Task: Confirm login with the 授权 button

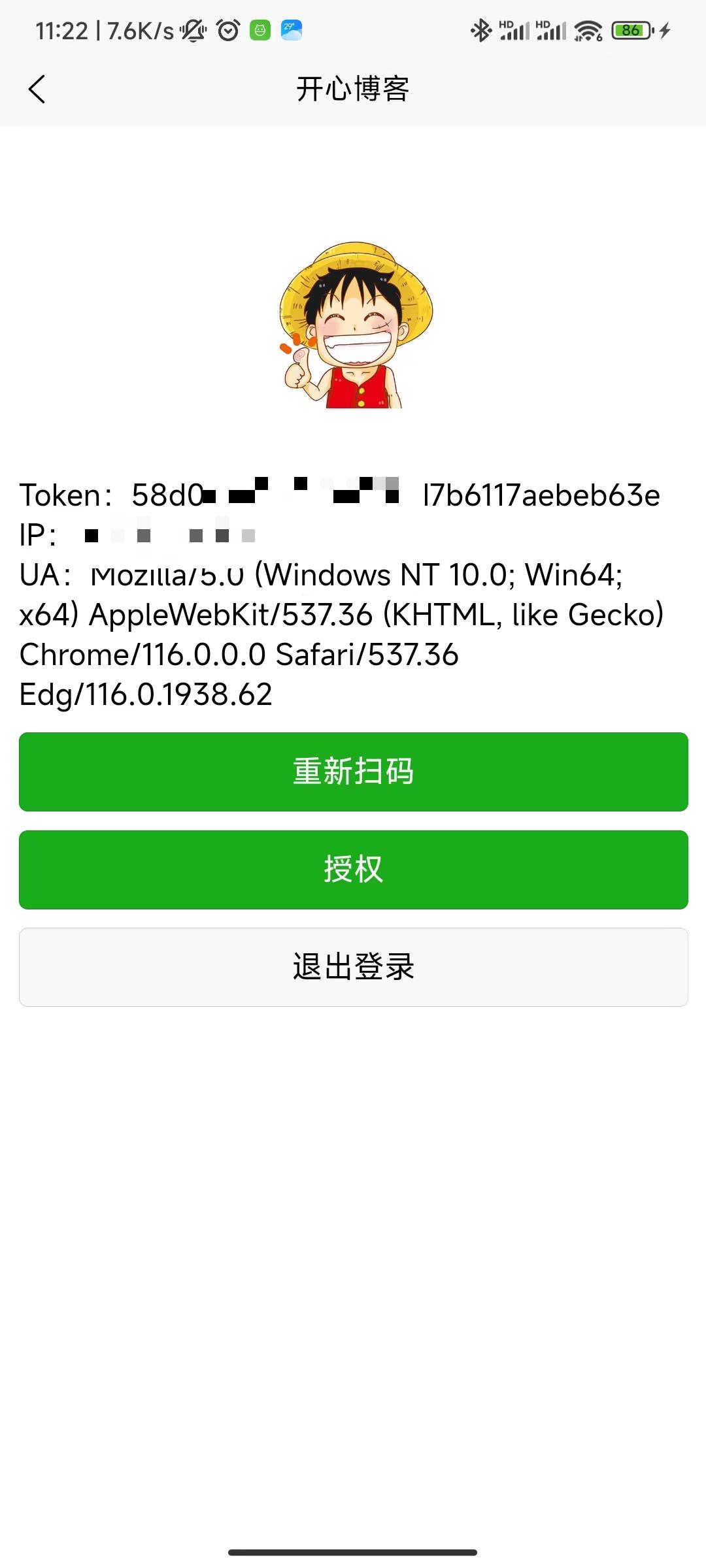Action: pyautogui.click(x=353, y=870)
